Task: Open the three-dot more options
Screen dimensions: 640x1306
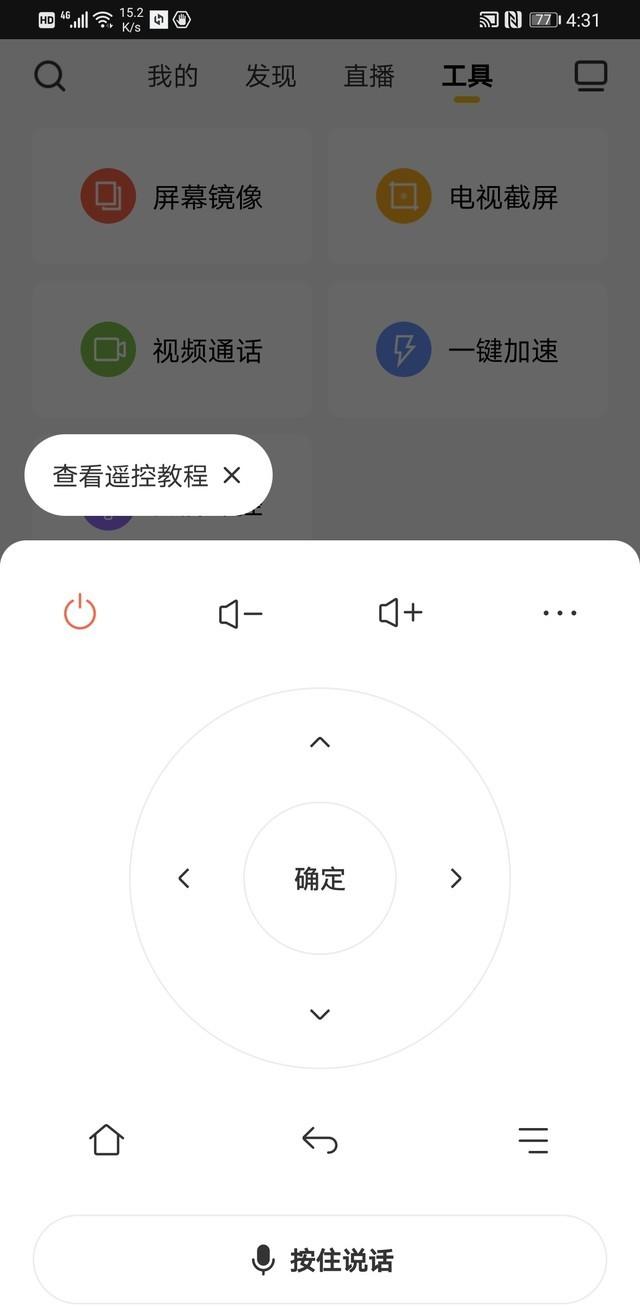Action: coord(560,613)
